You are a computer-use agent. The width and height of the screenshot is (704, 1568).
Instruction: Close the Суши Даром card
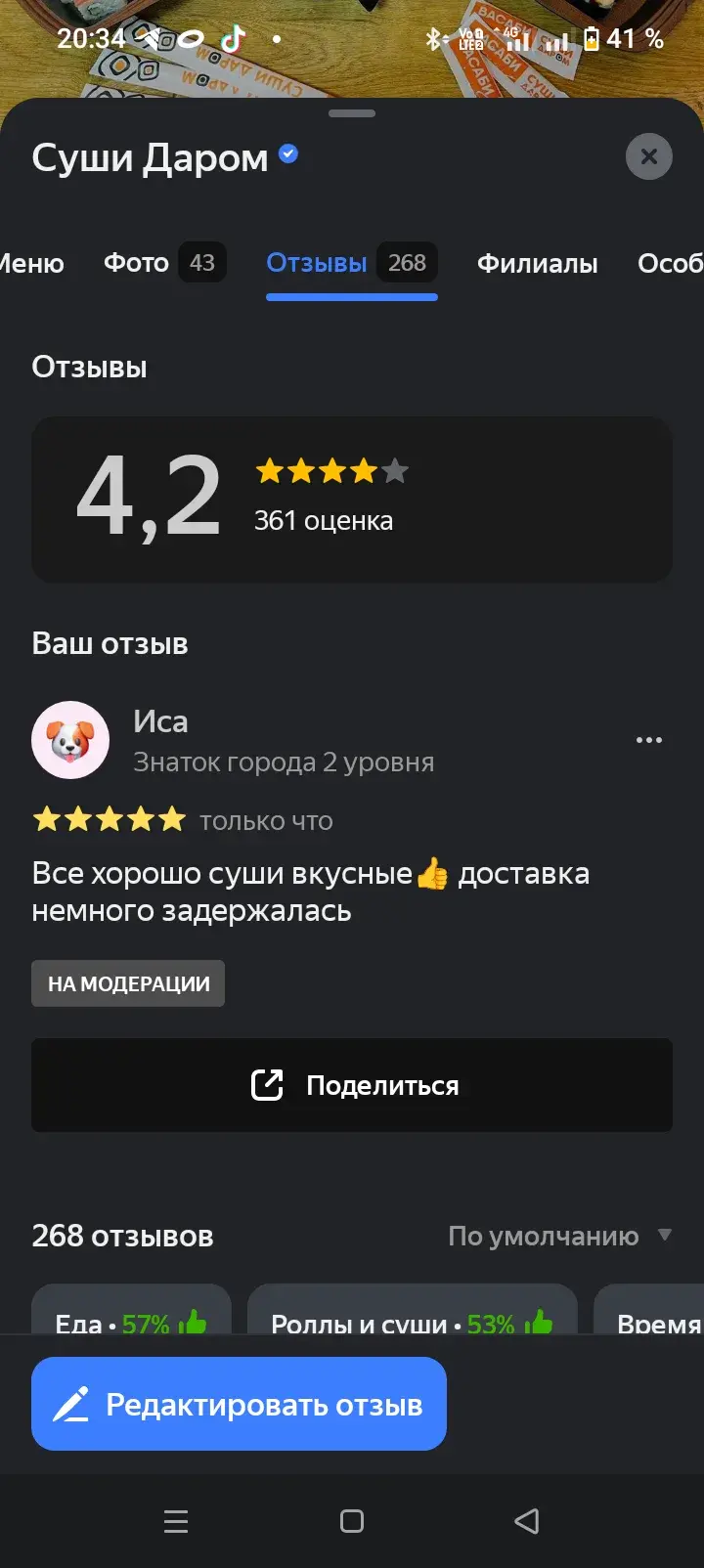tap(648, 156)
